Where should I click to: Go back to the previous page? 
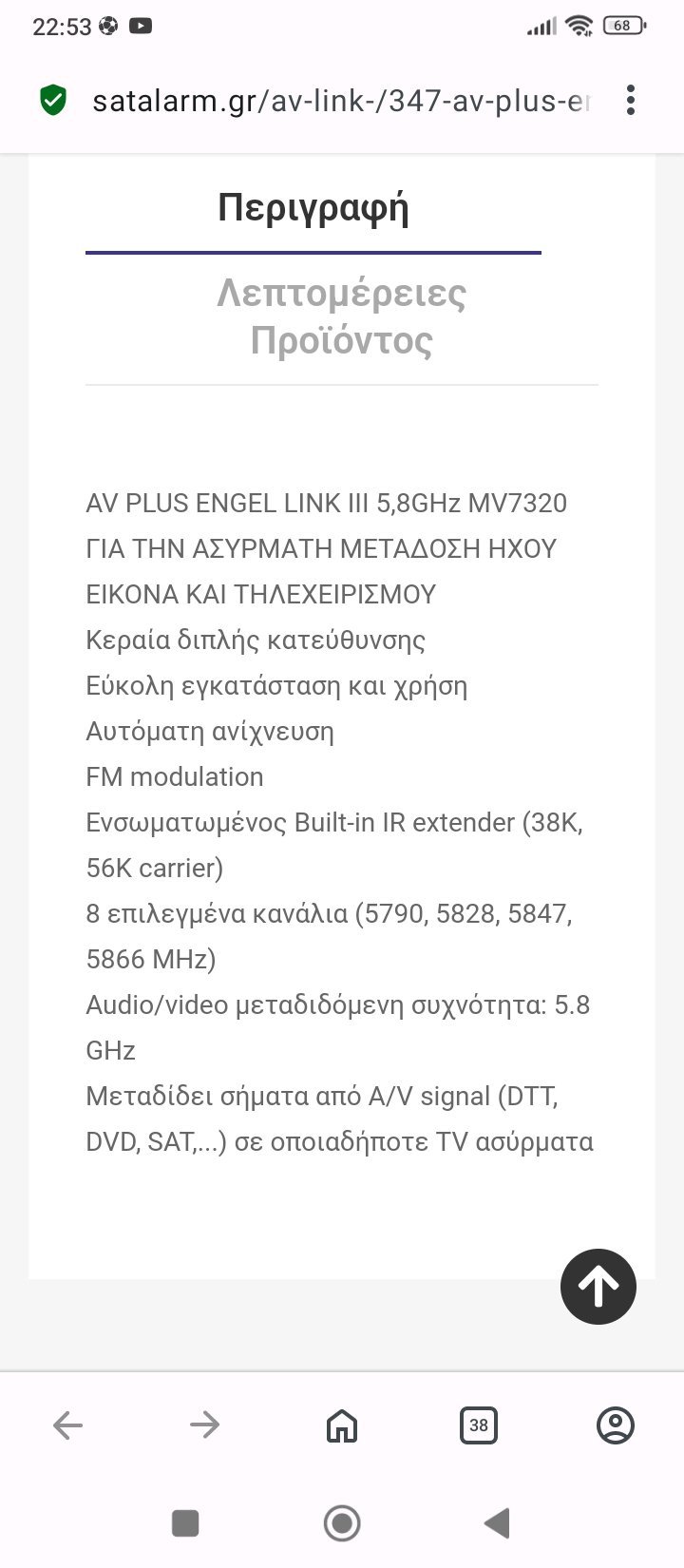(x=68, y=1425)
